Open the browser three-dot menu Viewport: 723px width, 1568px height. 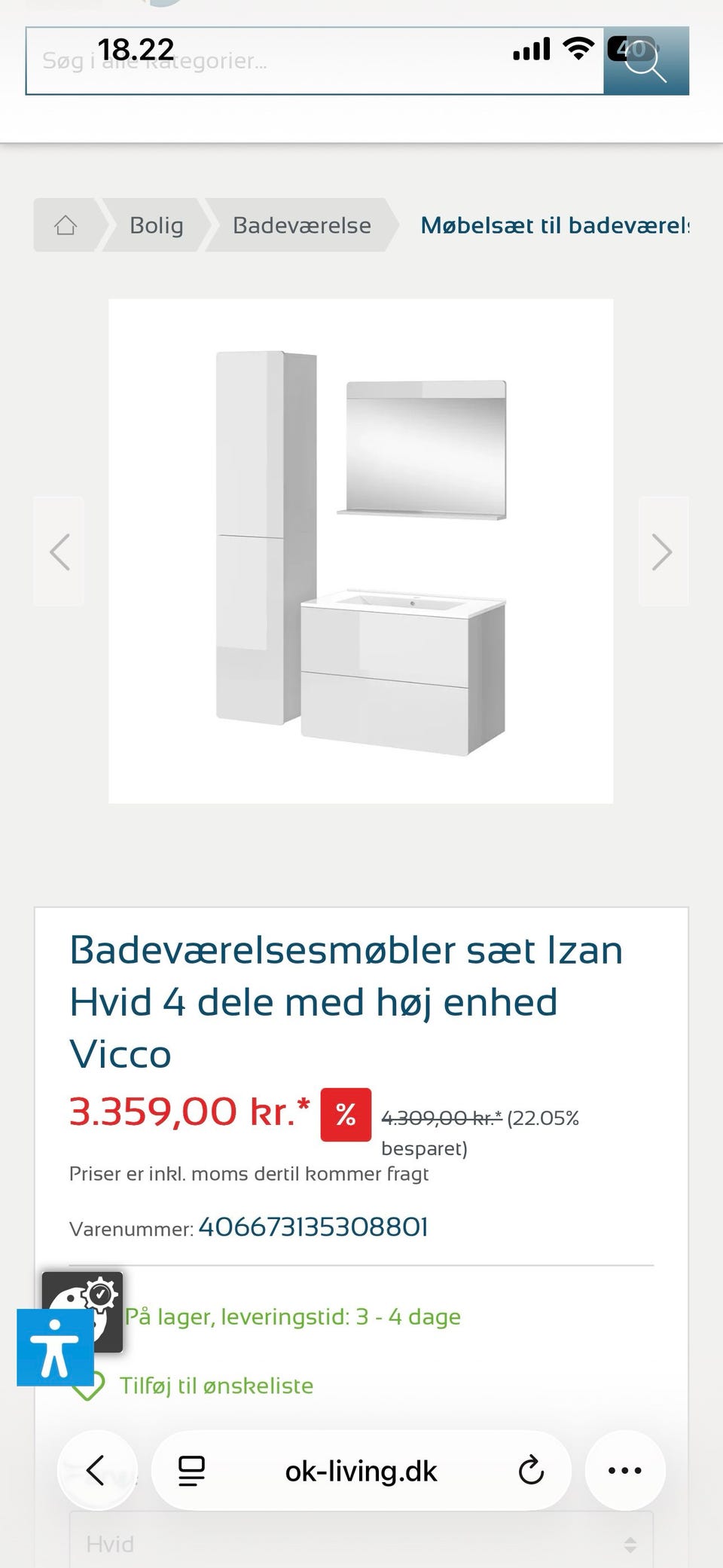[x=624, y=1470]
